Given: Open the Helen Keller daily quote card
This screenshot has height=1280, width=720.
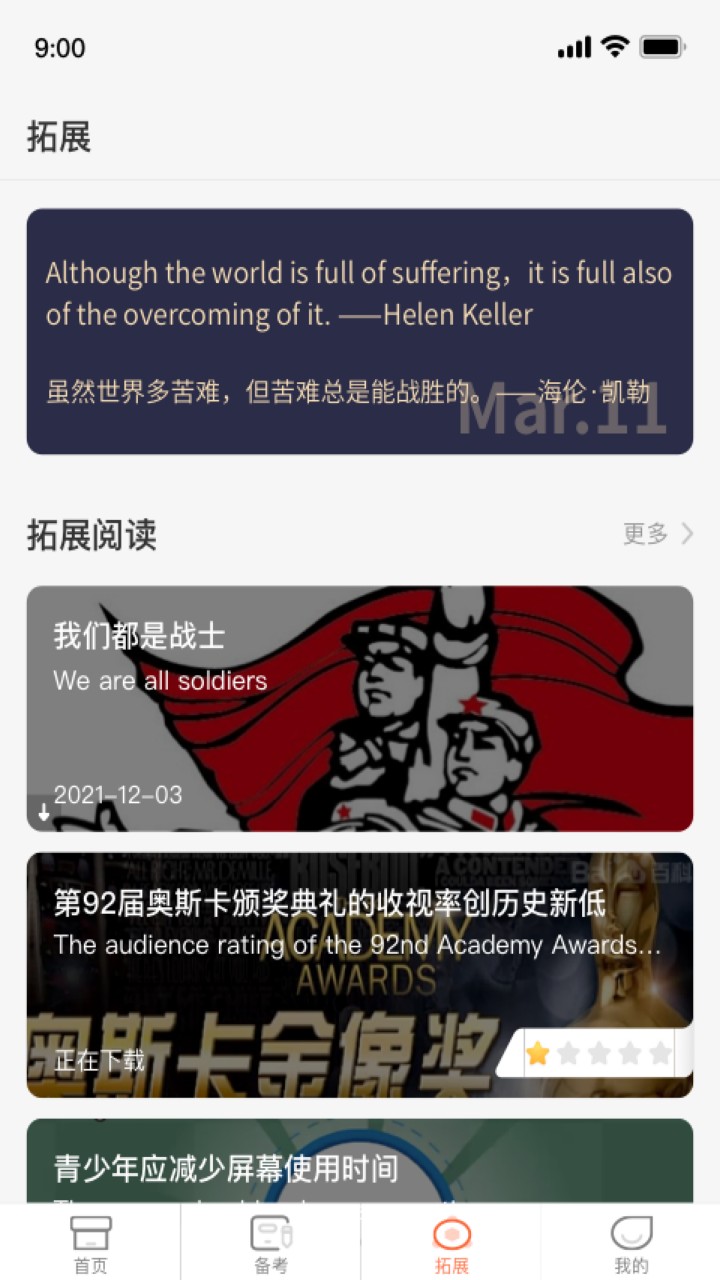Looking at the screenshot, I should click(359, 331).
